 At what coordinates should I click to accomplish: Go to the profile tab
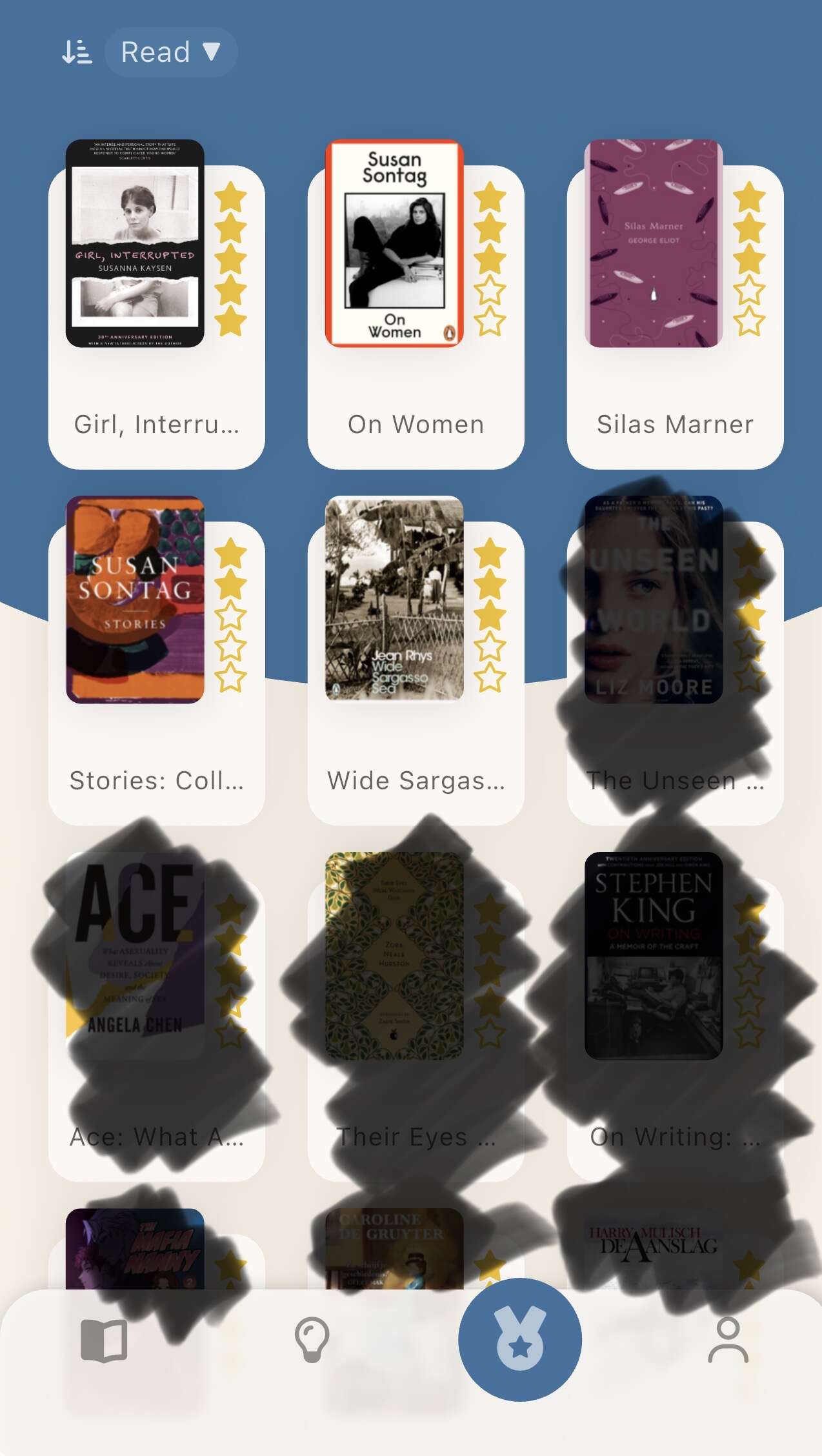coord(728,1340)
